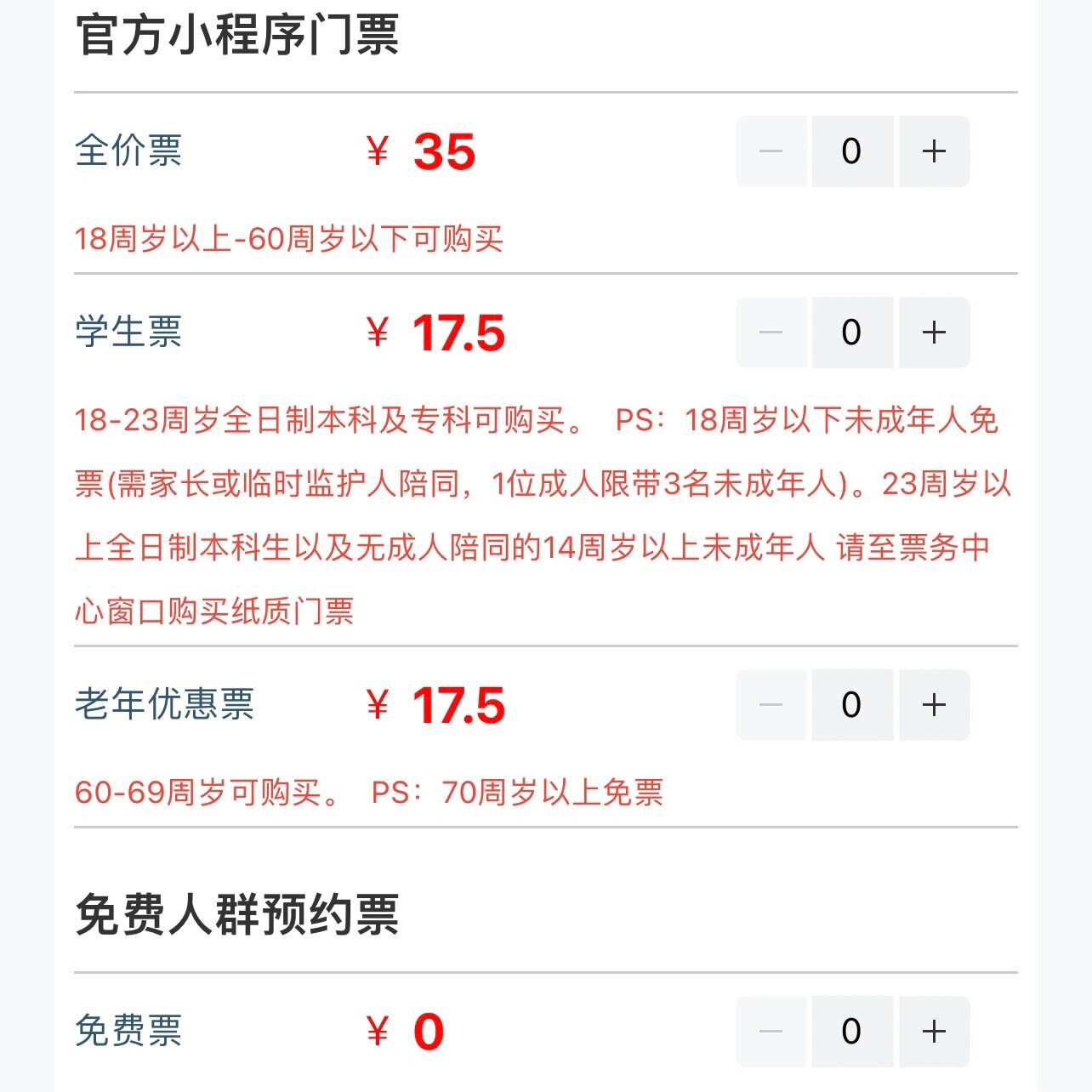Tap the 全价票 quantity field

pos(852,151)
